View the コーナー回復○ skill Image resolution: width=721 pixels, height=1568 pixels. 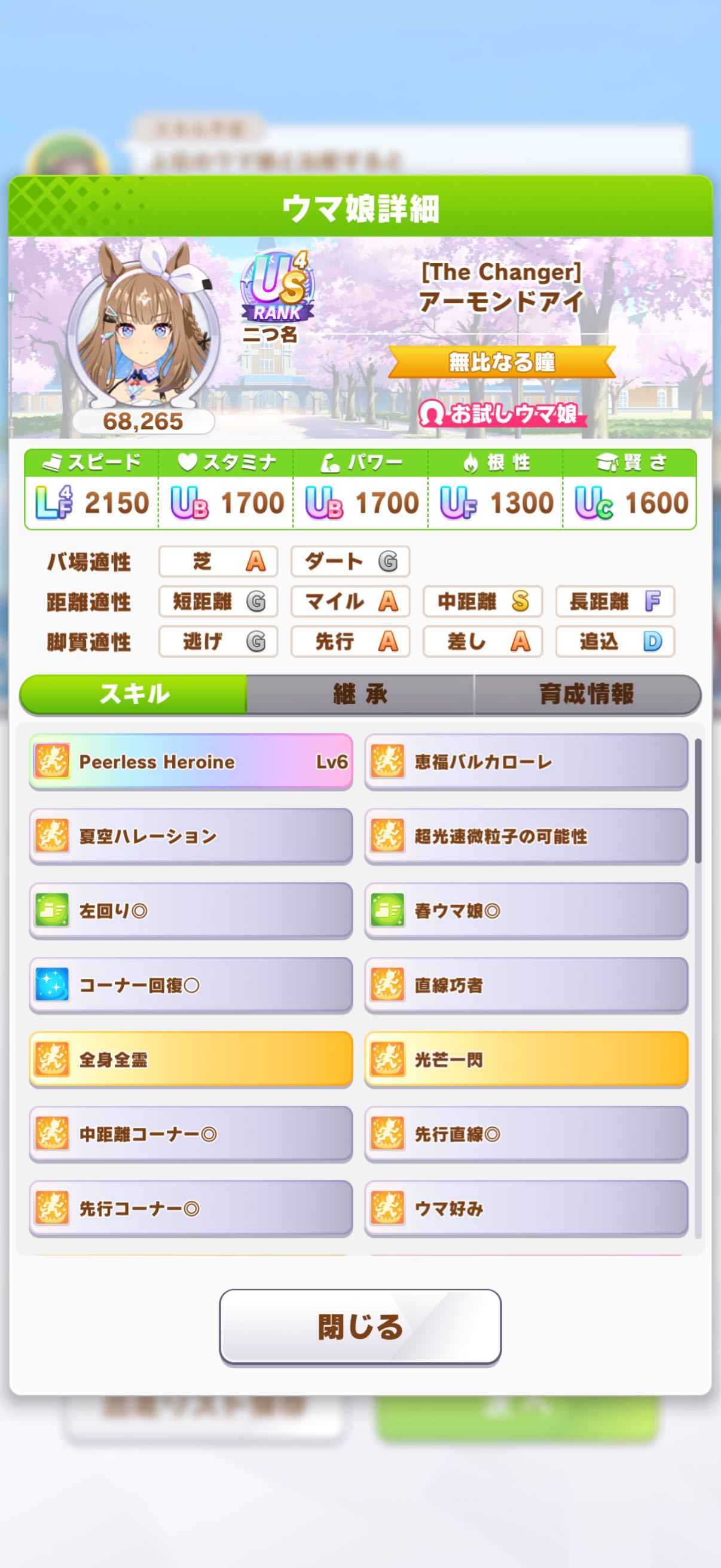click(x=191, y=985)
